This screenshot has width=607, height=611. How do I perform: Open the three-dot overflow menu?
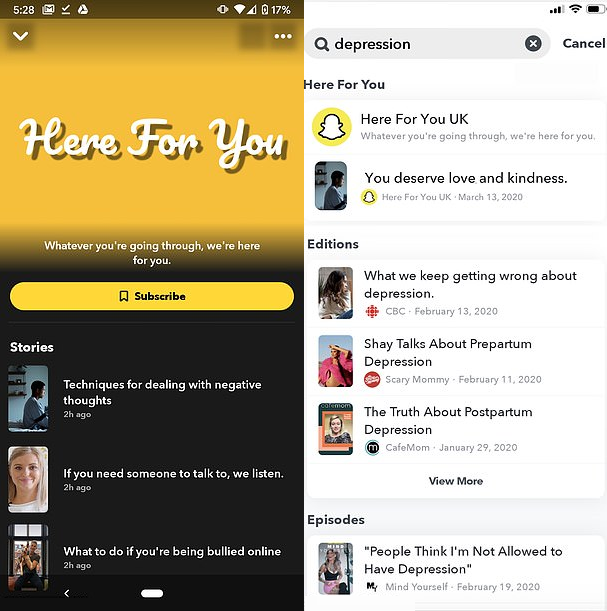click(283, 37)
